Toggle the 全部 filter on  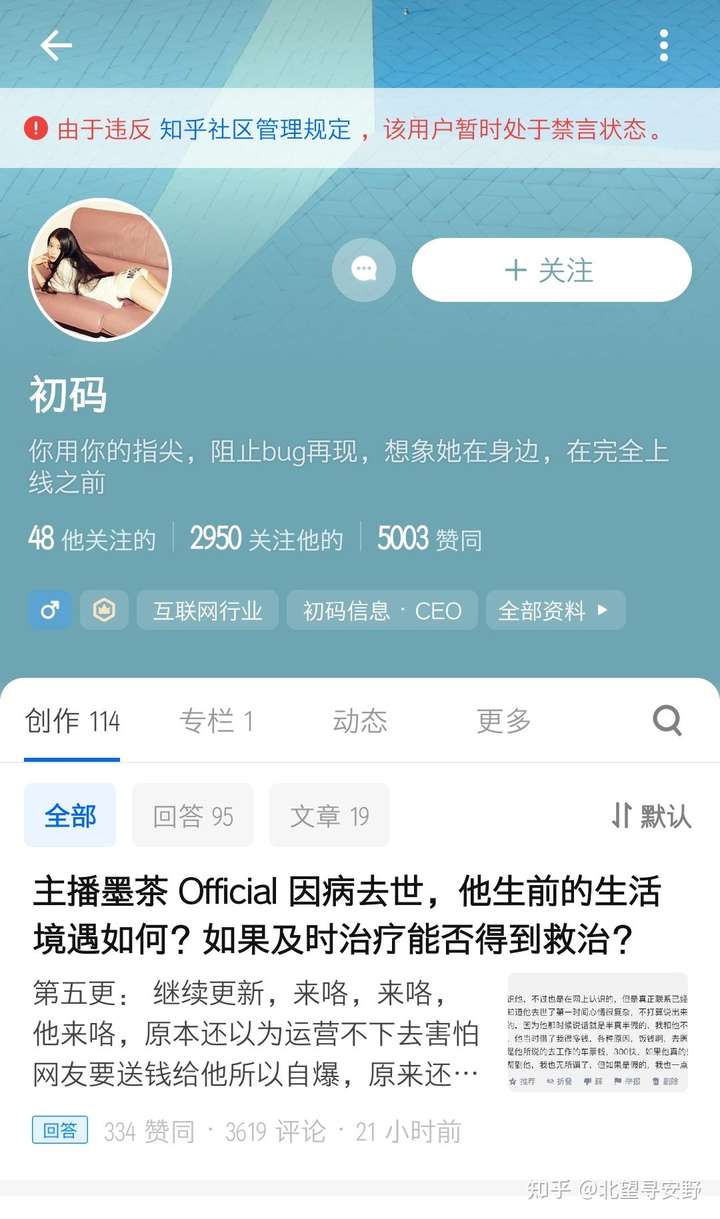[69, 816]
